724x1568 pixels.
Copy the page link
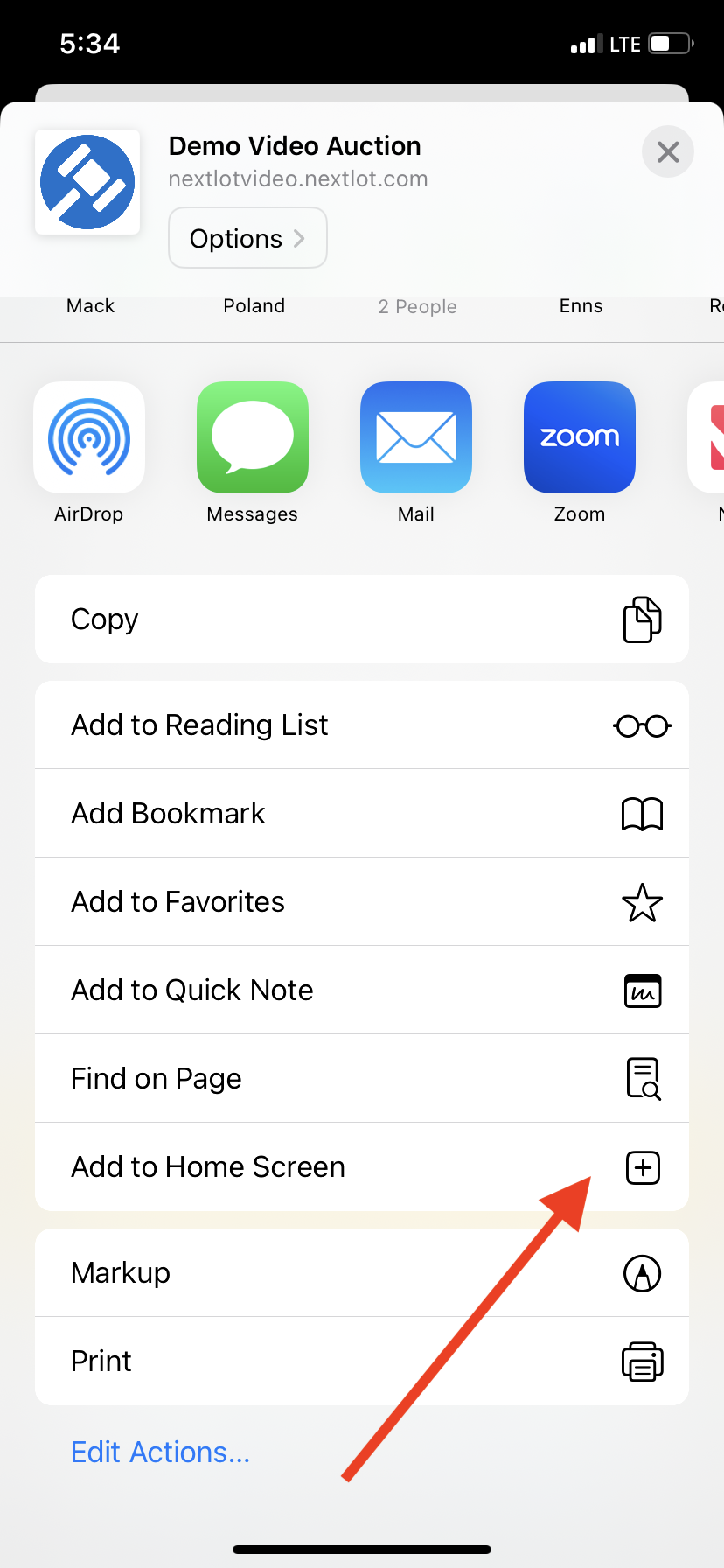[x=362, y=619]
